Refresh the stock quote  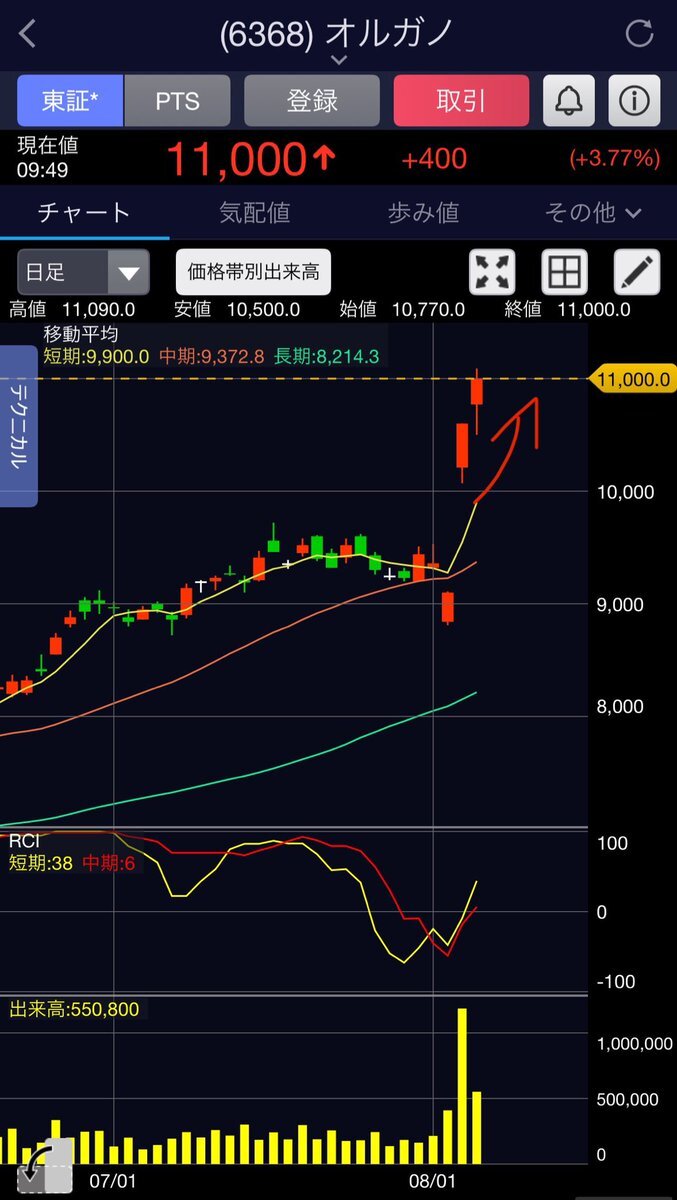(638, 34)
